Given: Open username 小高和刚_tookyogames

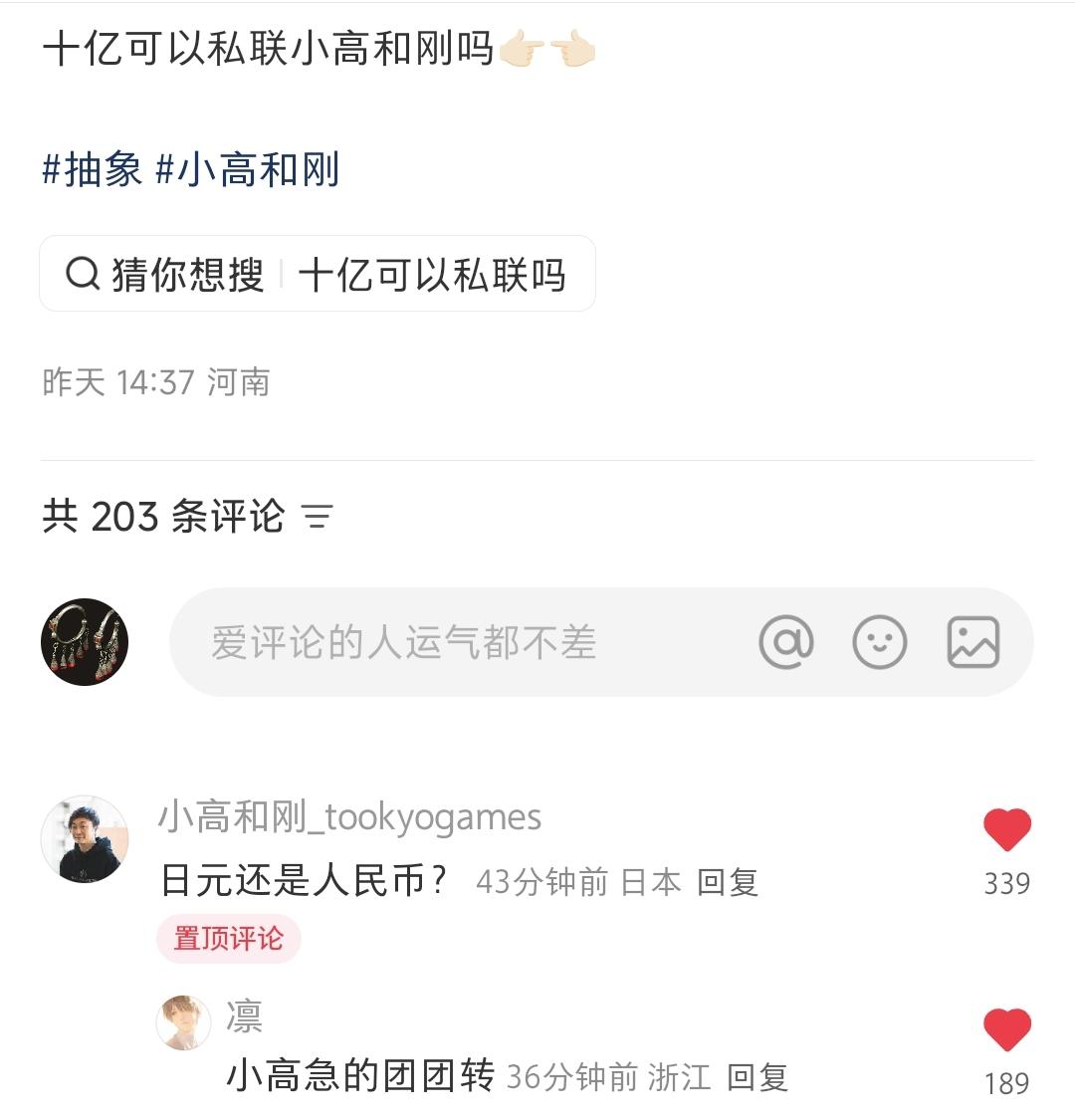Looking at the screenshot, I should pos(349,817).
